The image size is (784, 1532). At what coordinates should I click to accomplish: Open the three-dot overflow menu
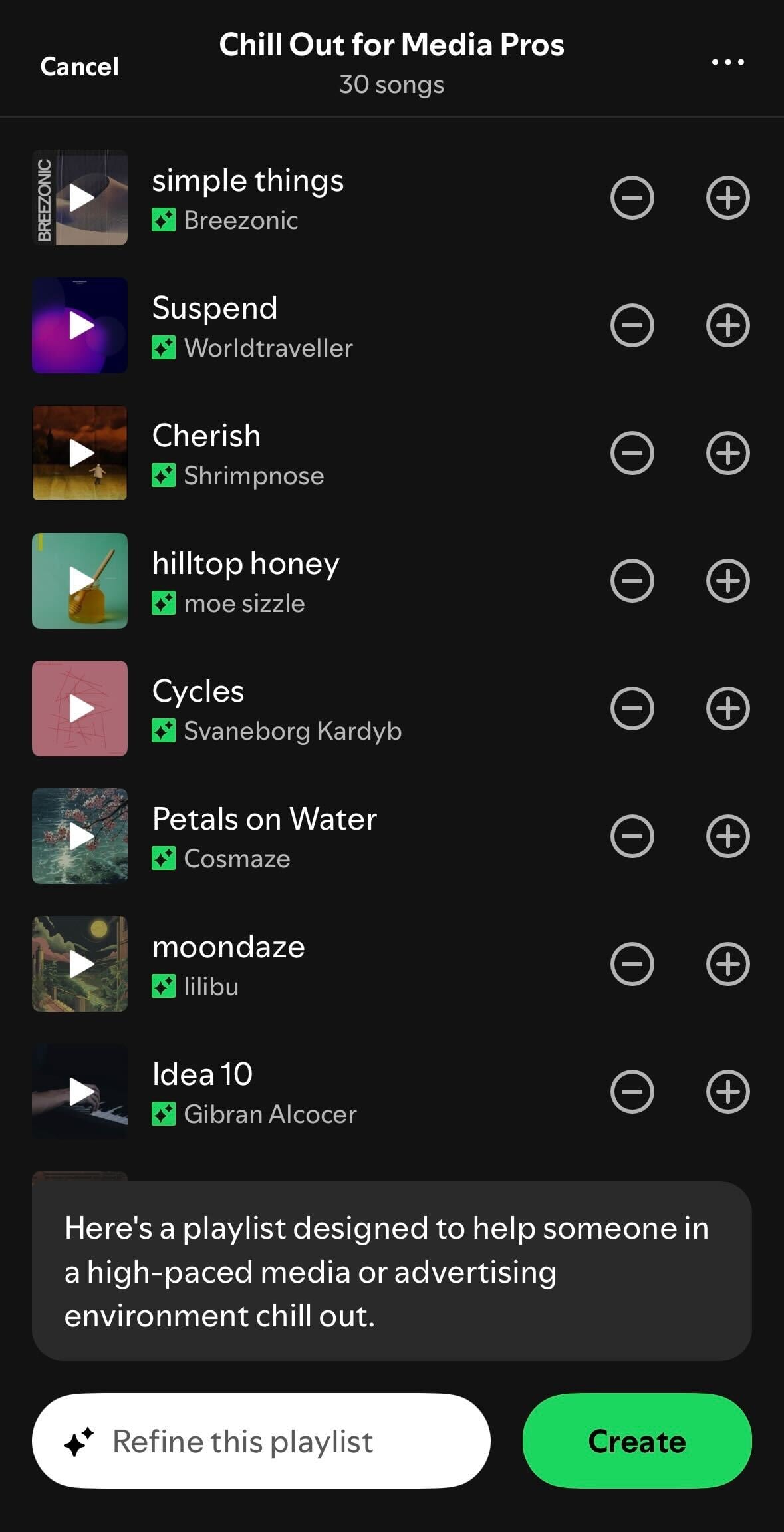tap(727, 63)
